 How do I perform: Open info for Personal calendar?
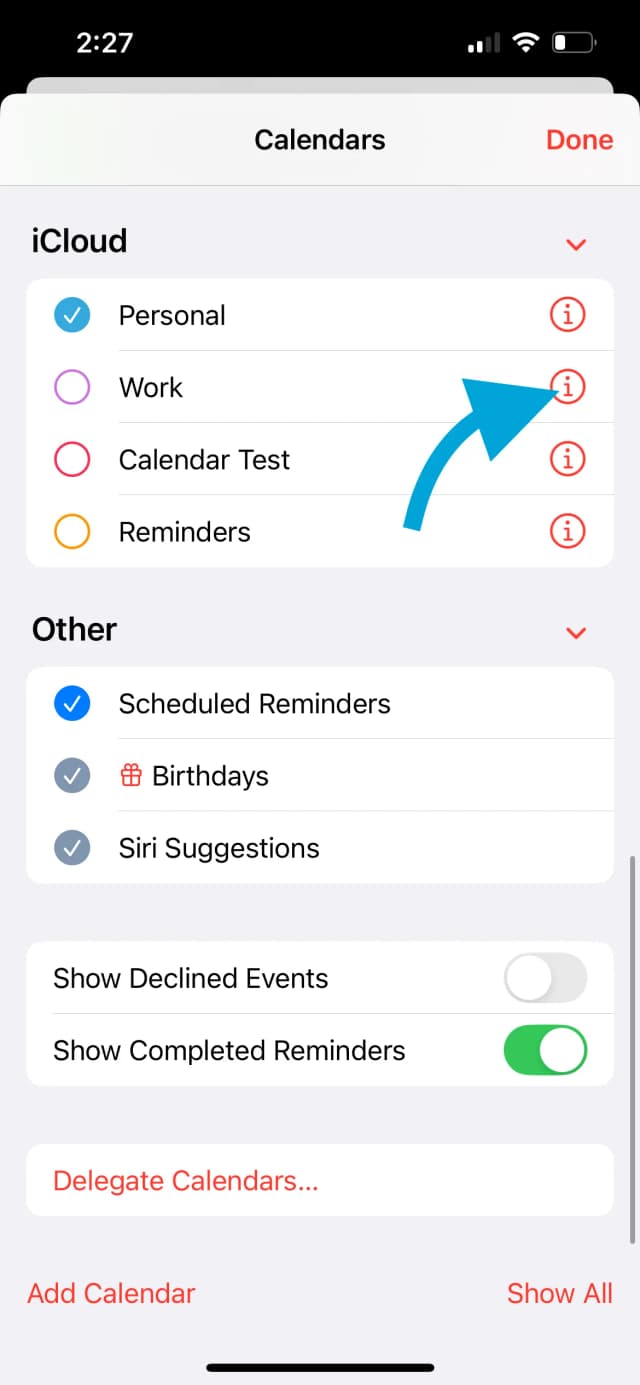(x=567, y=315)
